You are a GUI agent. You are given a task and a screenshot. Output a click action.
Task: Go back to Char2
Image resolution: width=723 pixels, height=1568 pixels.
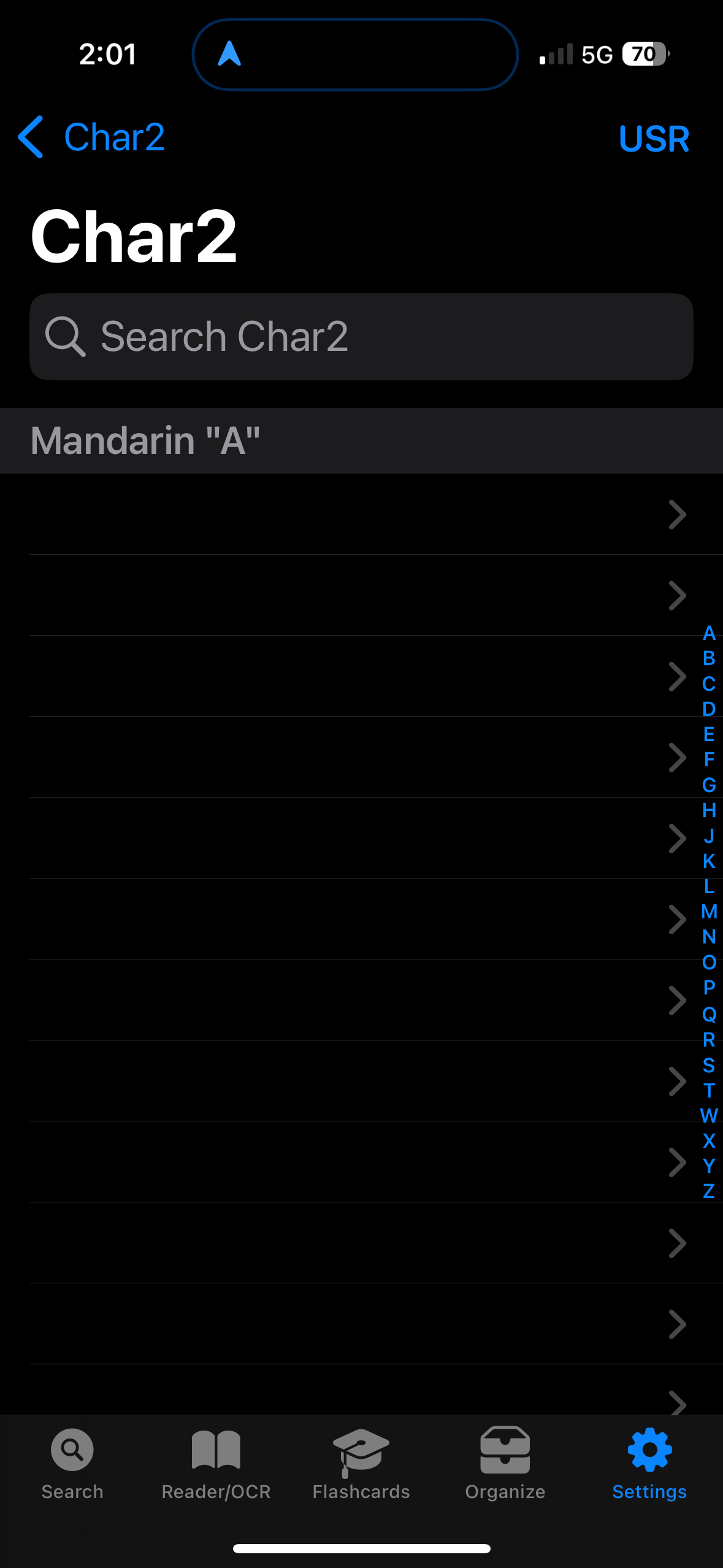click(x=91, y=137)
